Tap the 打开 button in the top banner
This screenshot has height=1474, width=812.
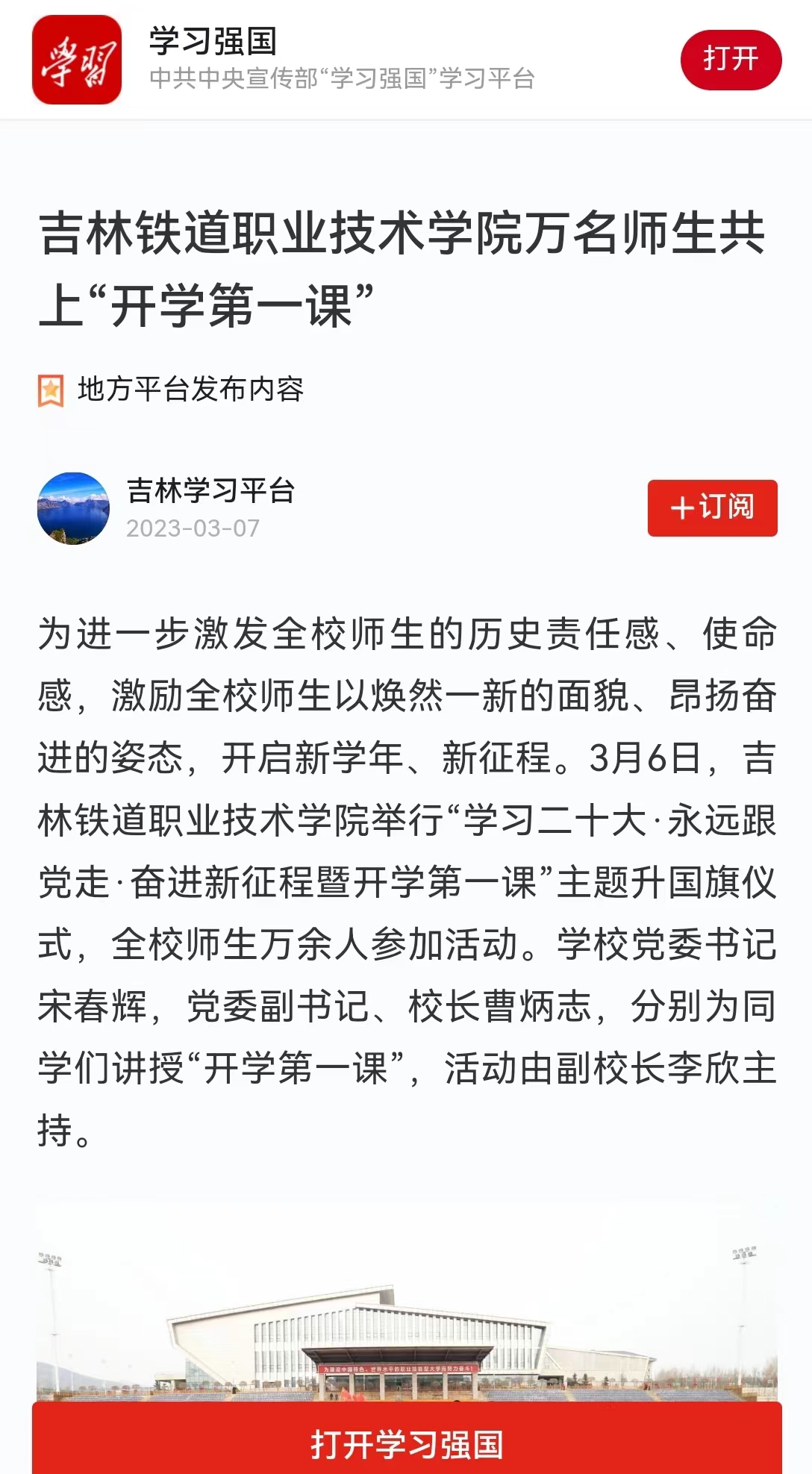point(730,60)
